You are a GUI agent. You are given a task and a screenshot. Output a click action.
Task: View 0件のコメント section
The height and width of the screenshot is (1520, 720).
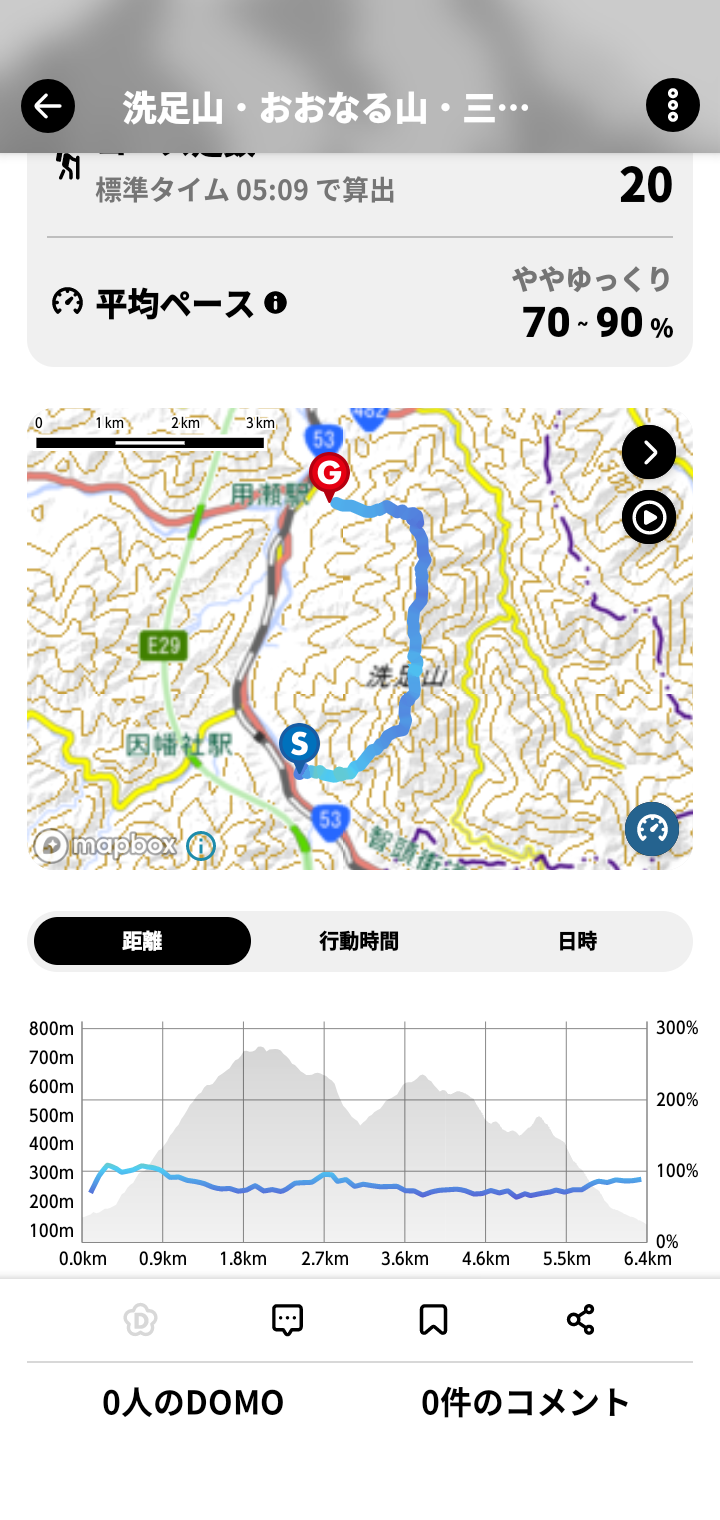pyautogui.click(x=525, y=1403)
